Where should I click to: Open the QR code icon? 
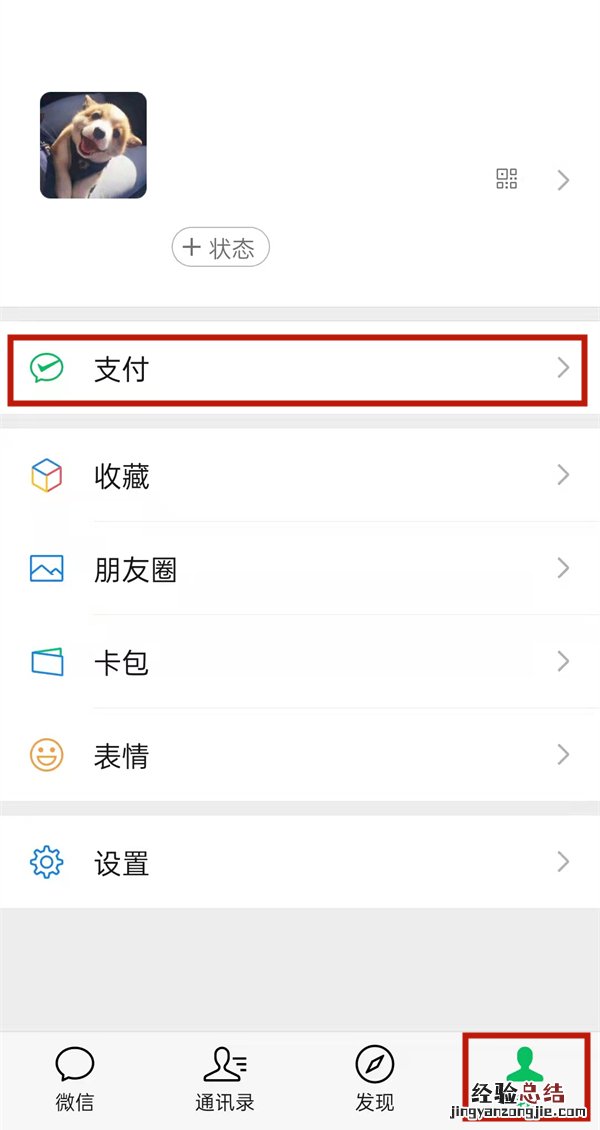[507, 180]
